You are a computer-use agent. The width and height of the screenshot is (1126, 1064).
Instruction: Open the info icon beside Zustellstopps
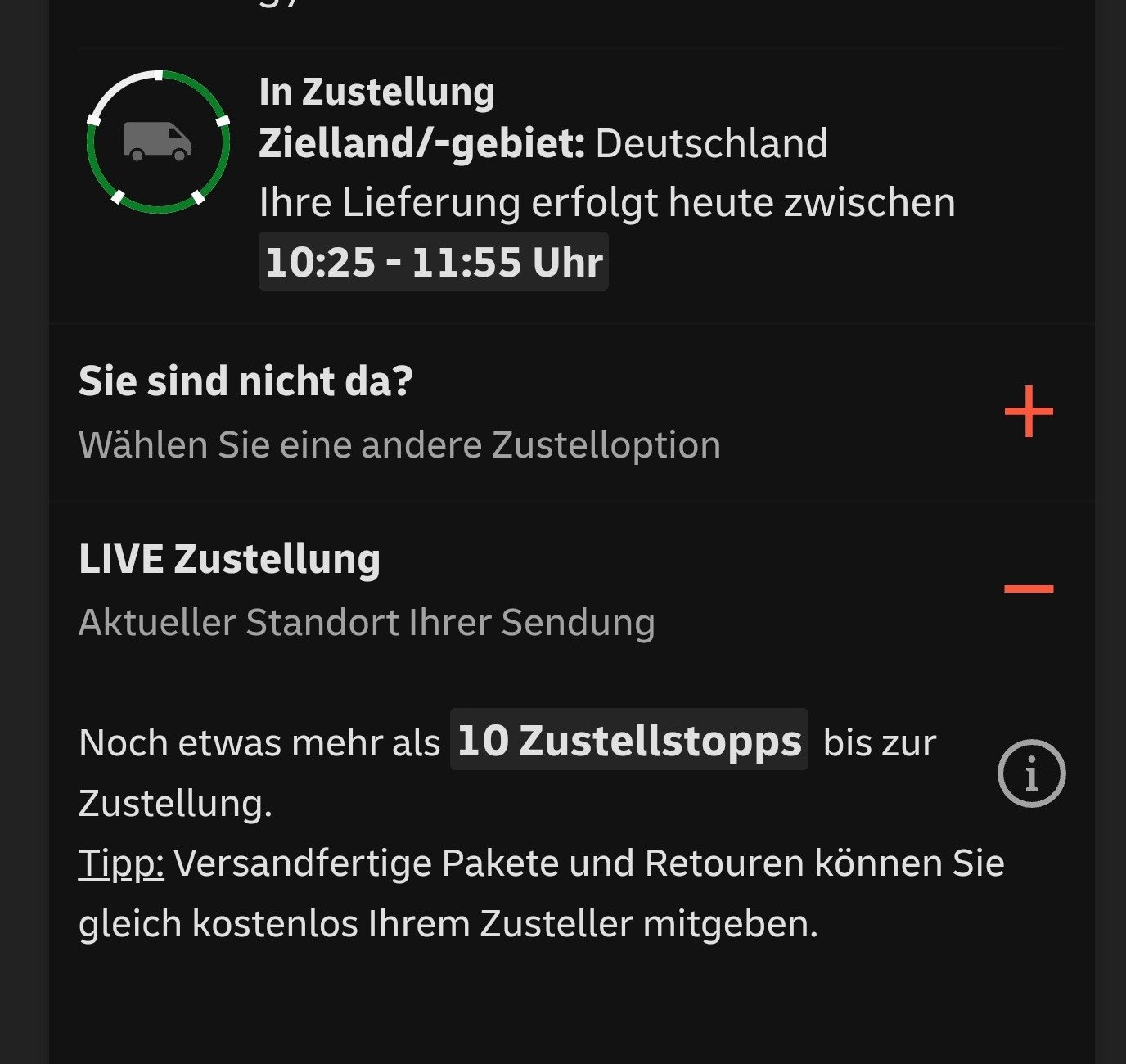[x=1031, y=773]
